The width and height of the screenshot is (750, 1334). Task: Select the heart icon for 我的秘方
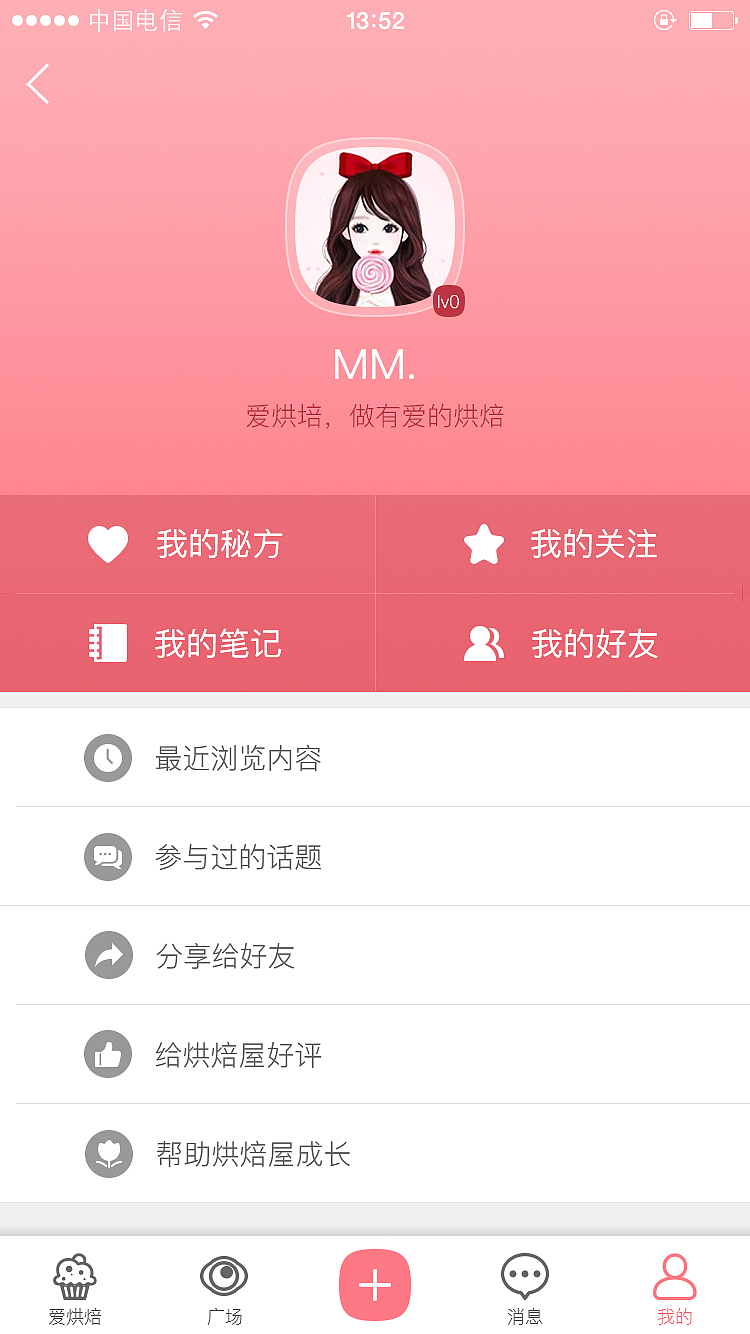(107, 544)
